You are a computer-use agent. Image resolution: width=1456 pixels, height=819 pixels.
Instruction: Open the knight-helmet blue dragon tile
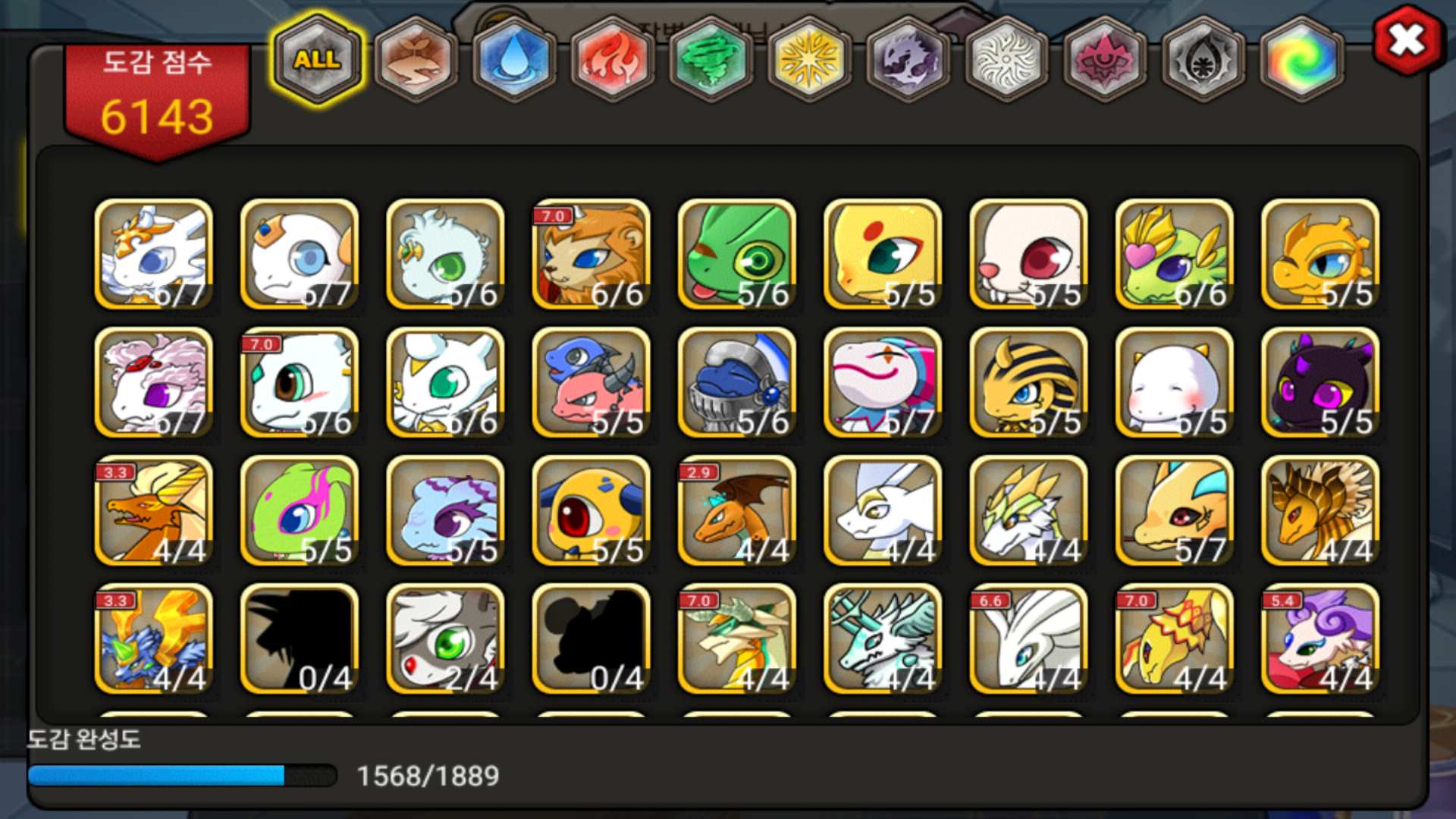pos(736,383)
